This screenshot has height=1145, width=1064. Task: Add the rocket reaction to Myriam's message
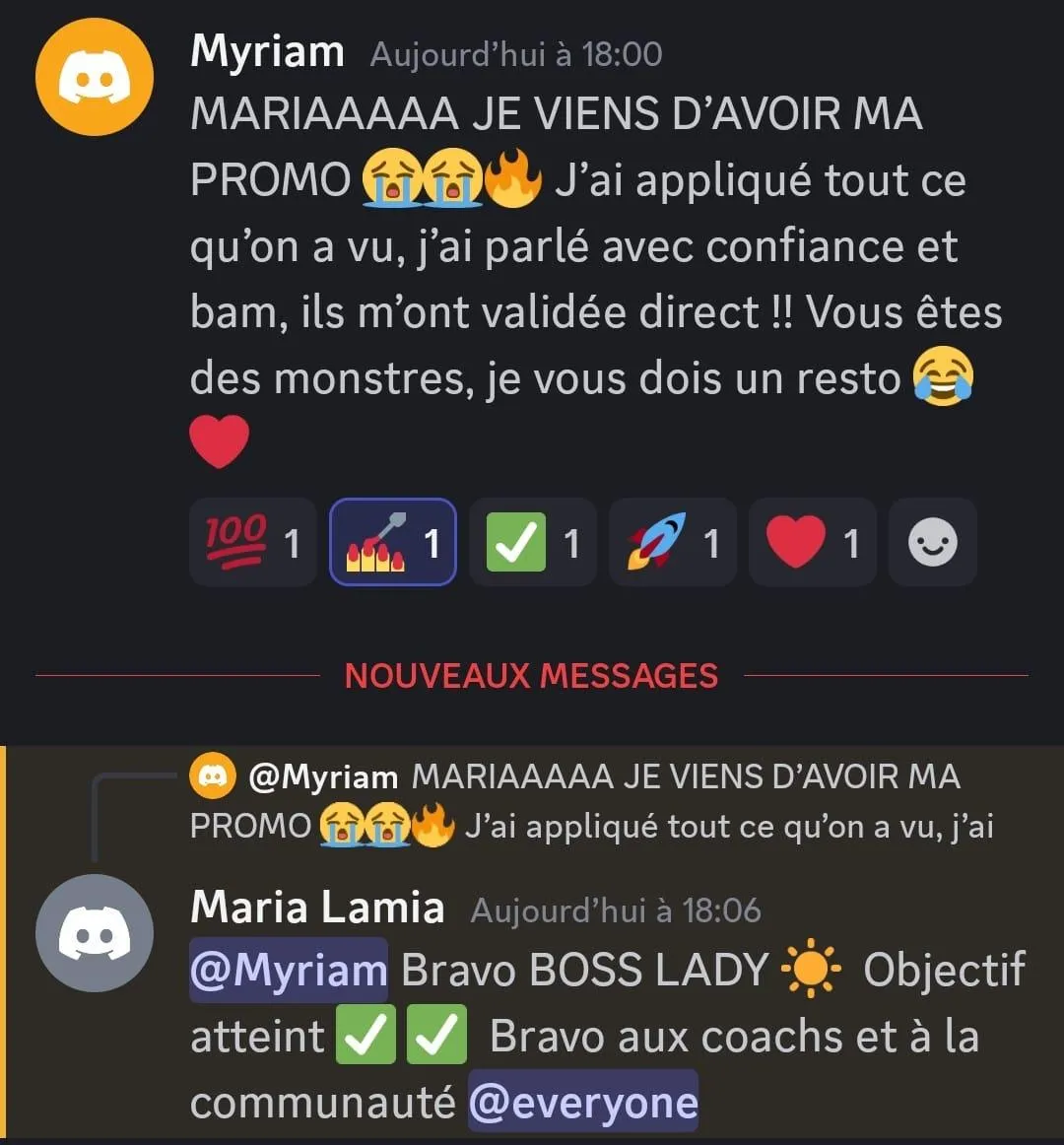tap(672, 542)
